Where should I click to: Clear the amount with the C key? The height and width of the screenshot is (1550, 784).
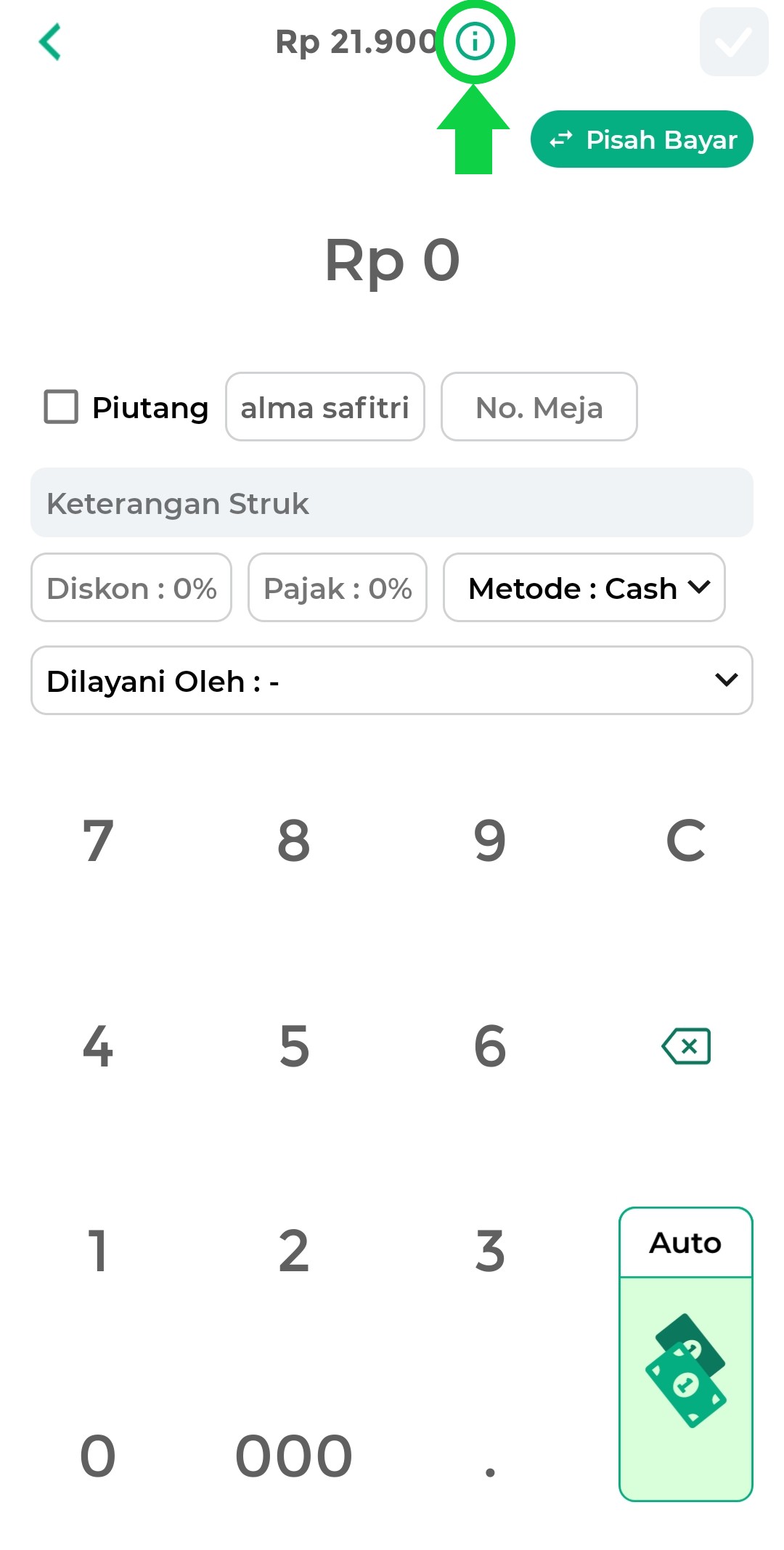click(685, 841)
